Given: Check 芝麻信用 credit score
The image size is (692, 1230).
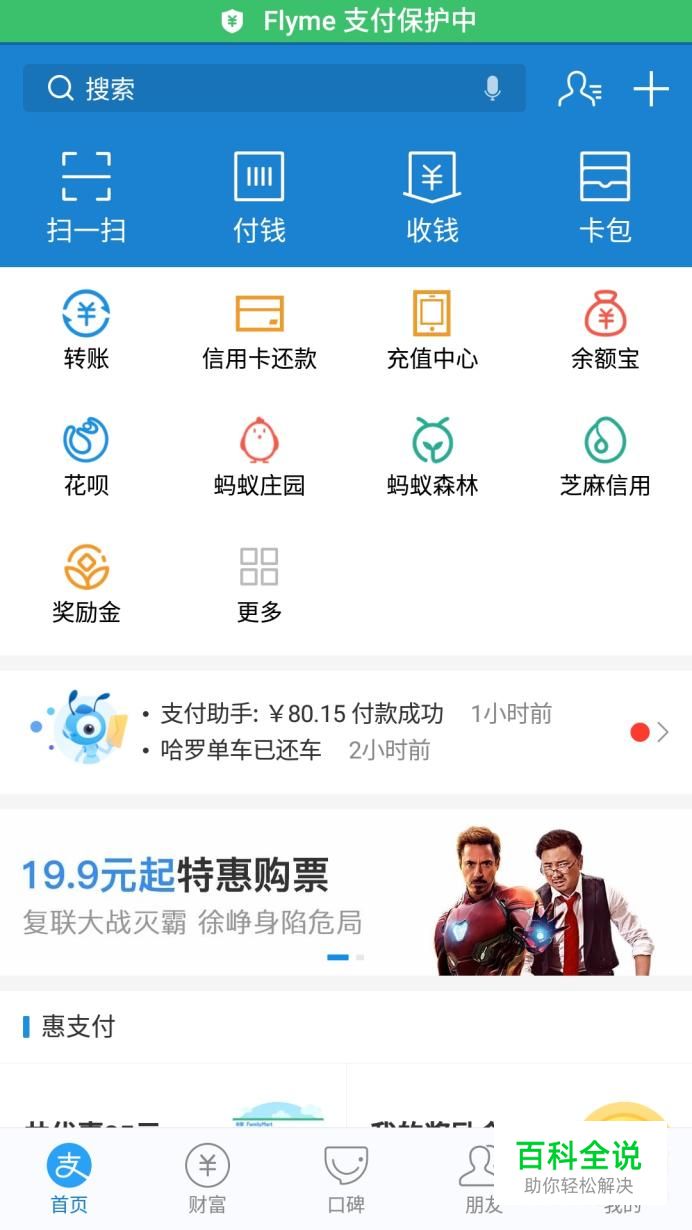Looking at the screenshot, I should point(605,457).
